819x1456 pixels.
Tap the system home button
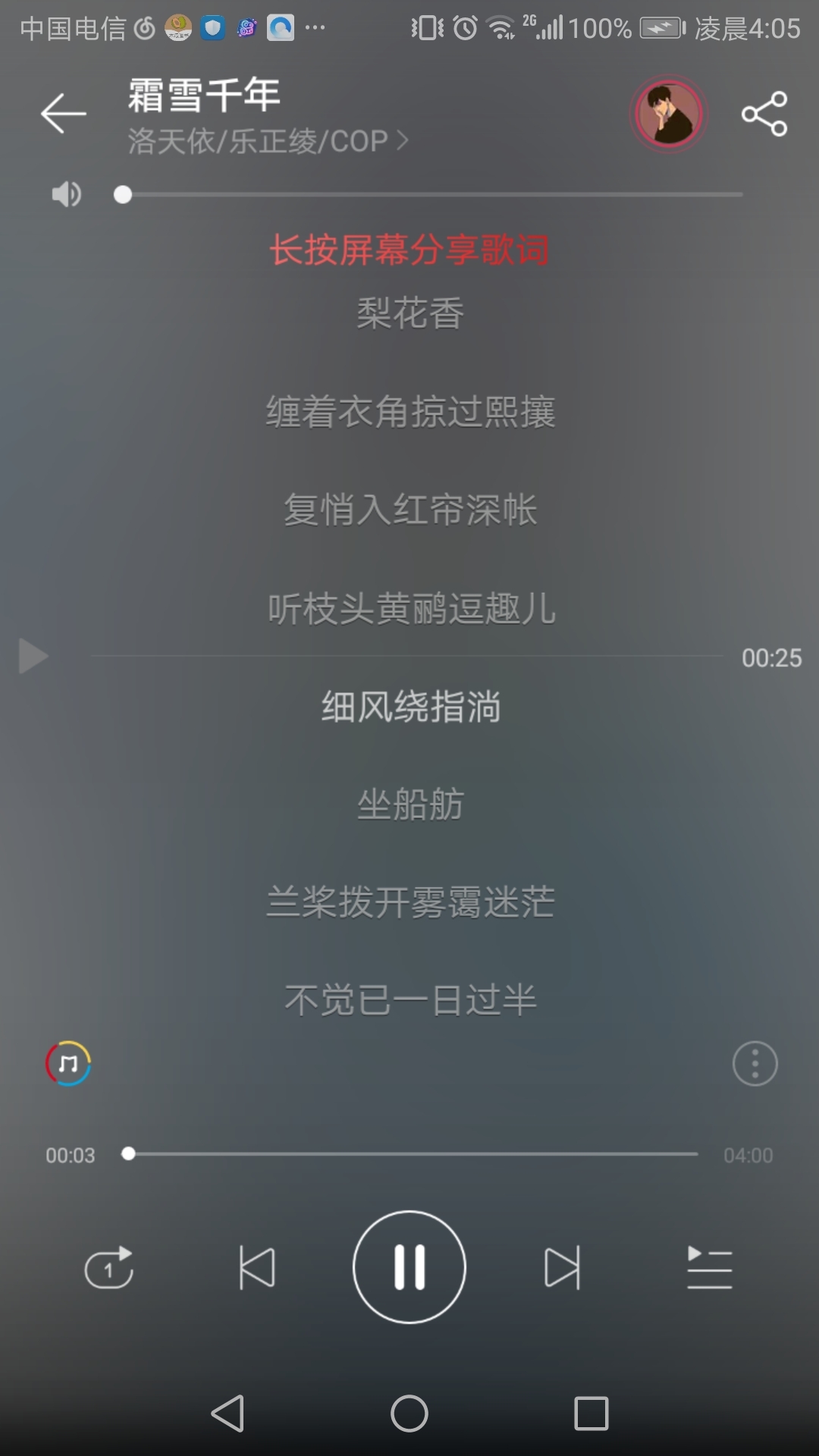pyautogui.click(x=409, y=1414)
